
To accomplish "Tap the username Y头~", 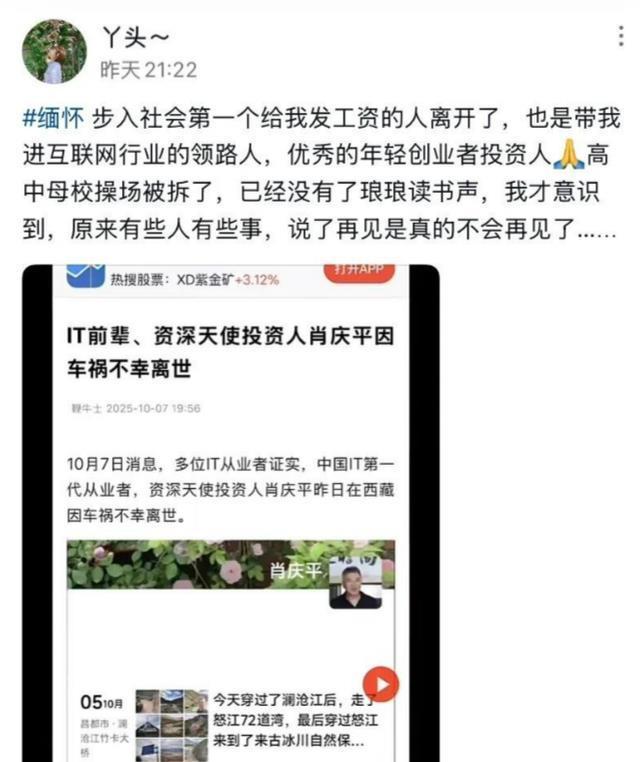I will [x=135, y=37].
